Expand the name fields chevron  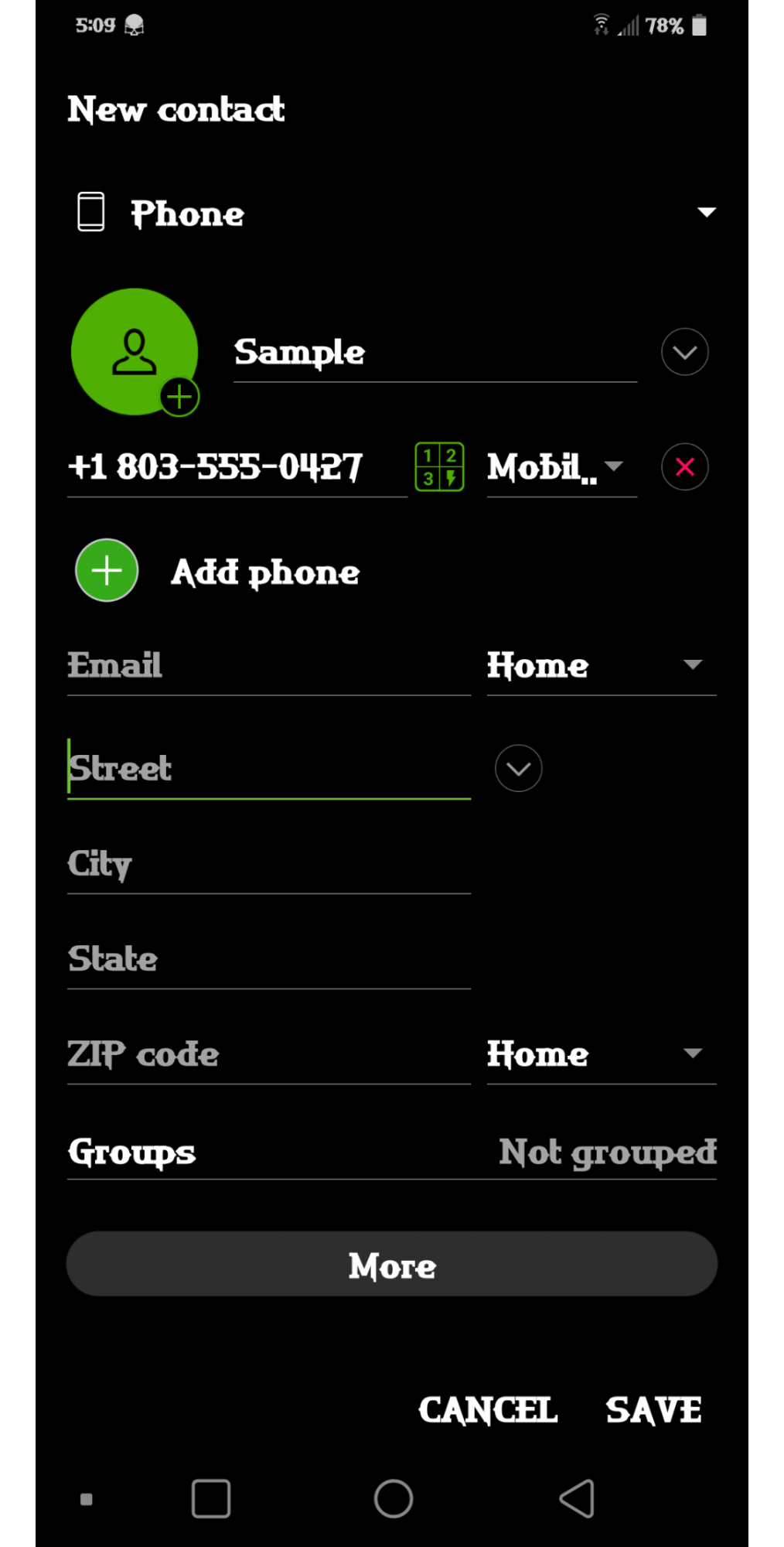point(684,353)
